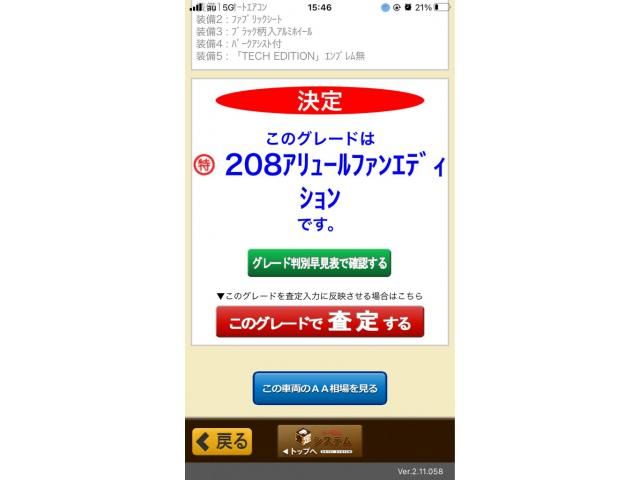This screenshot has width=640, height=480.
Task: Return to top via システム トップへ button
Action: pyautogui.click(x=319, y=442)
